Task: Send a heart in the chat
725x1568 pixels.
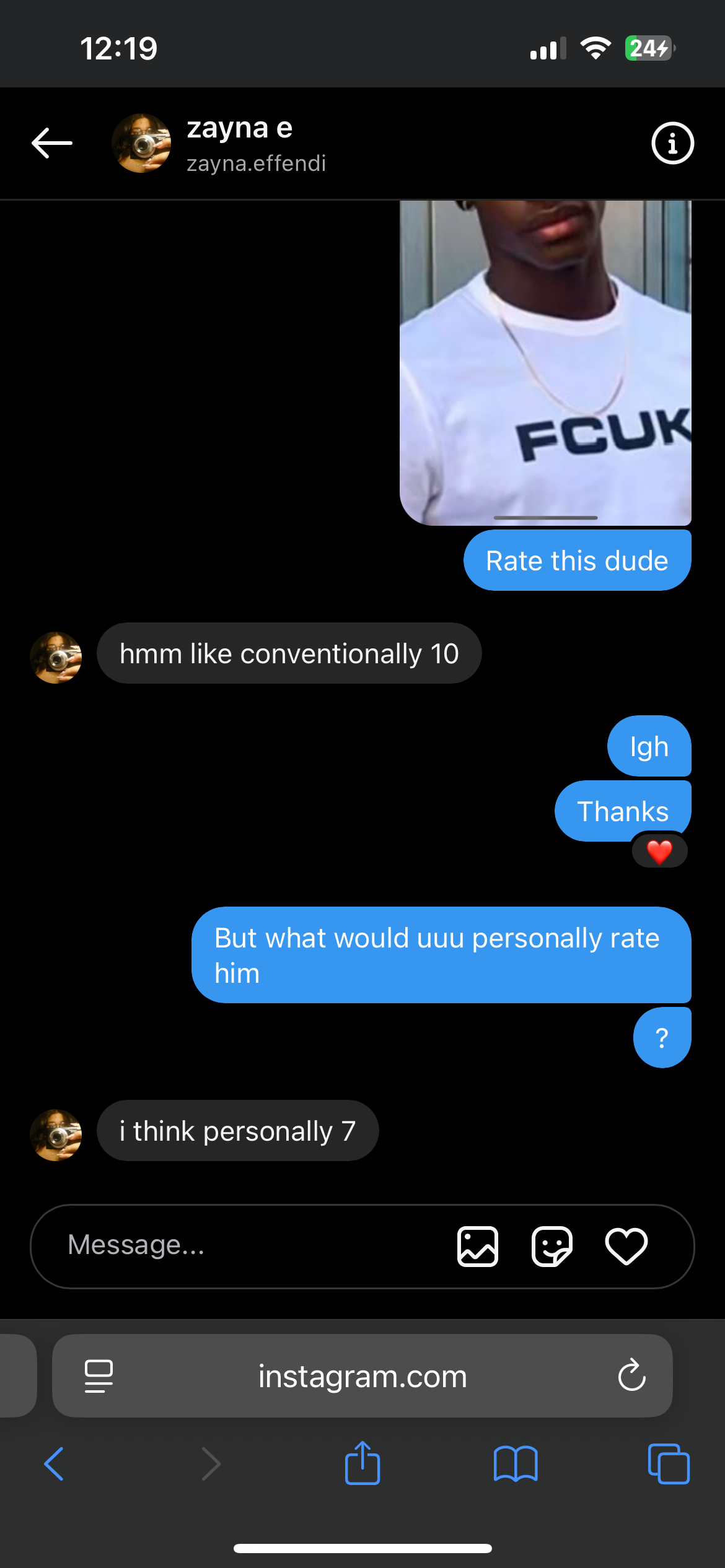Action: 626,1246
